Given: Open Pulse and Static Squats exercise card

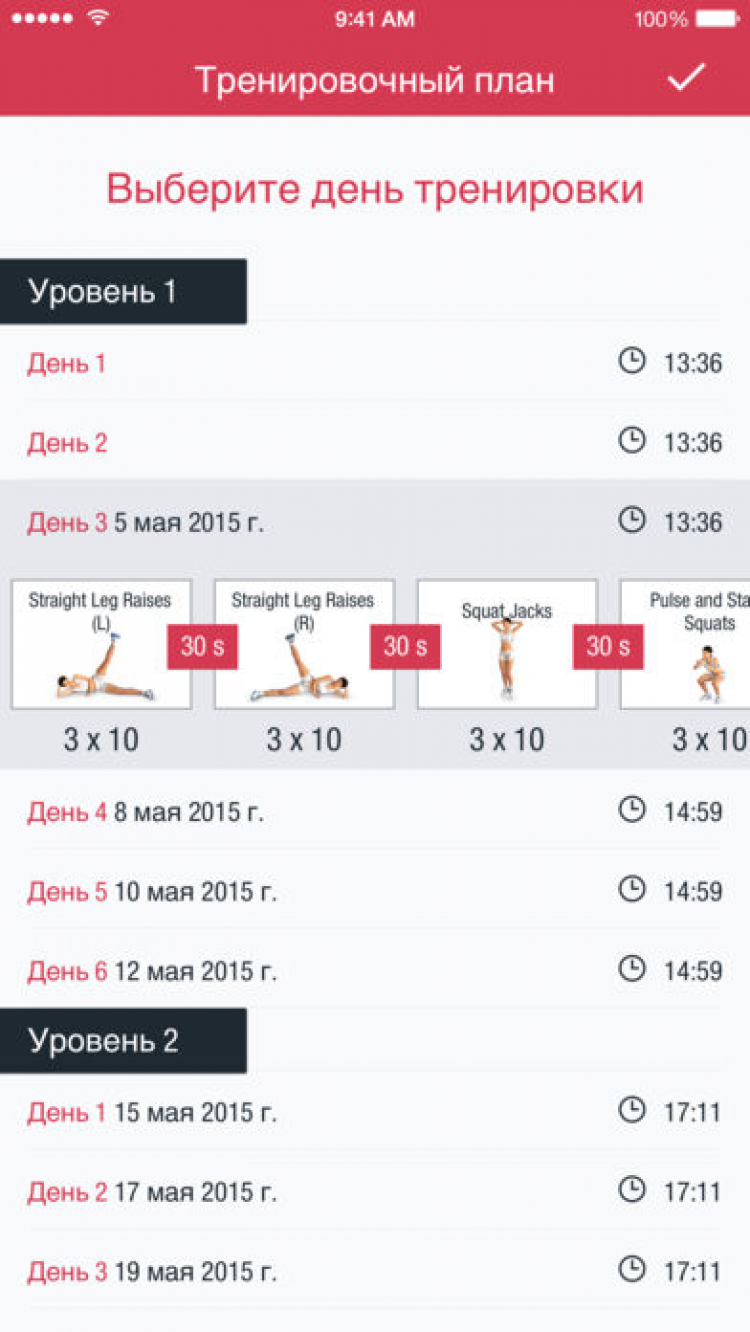Looking at the screenshot, I should click(x=690, y=645).
